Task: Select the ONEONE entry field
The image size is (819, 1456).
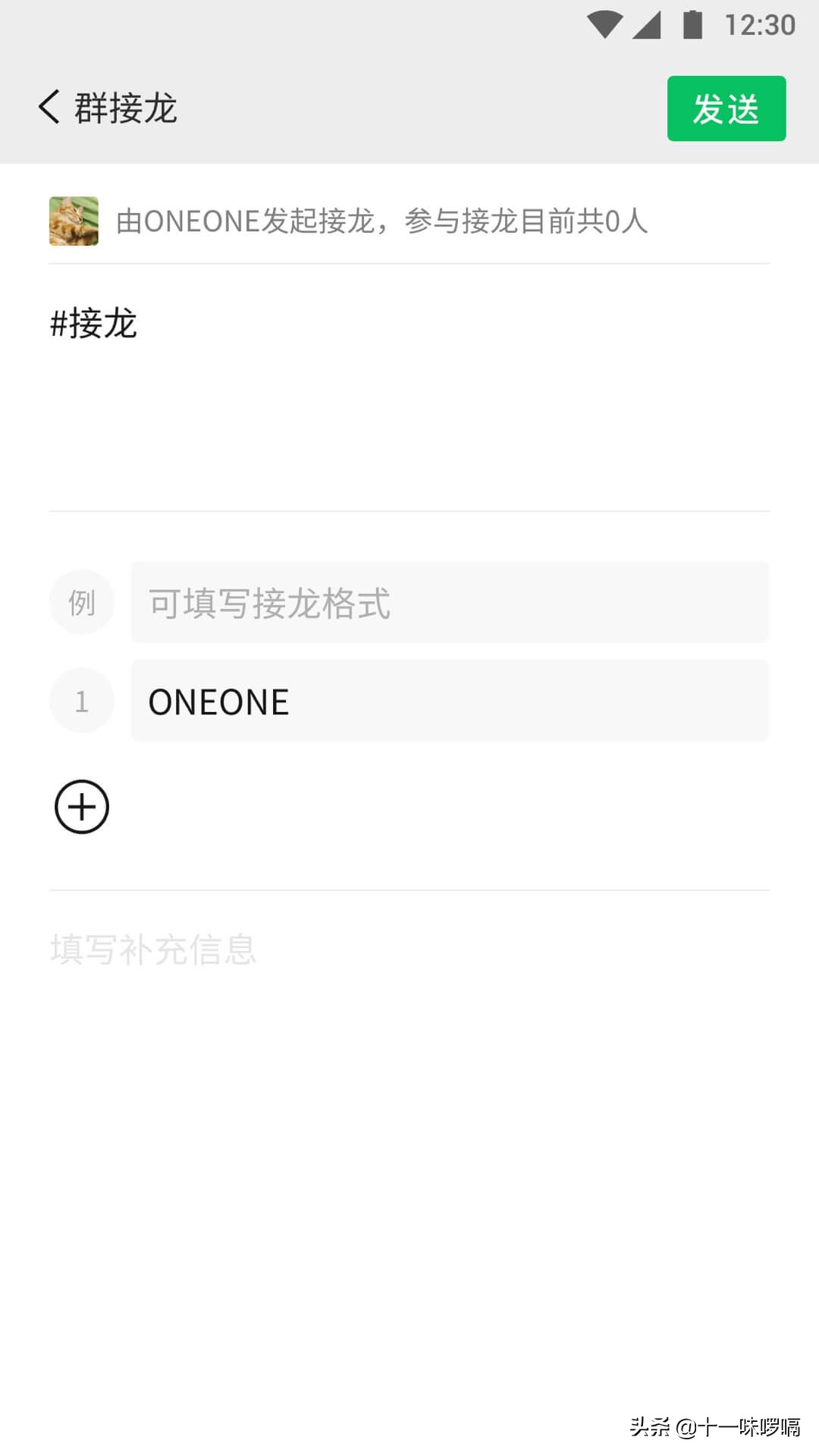Action: pyautogui.click(x=450, y=700)
